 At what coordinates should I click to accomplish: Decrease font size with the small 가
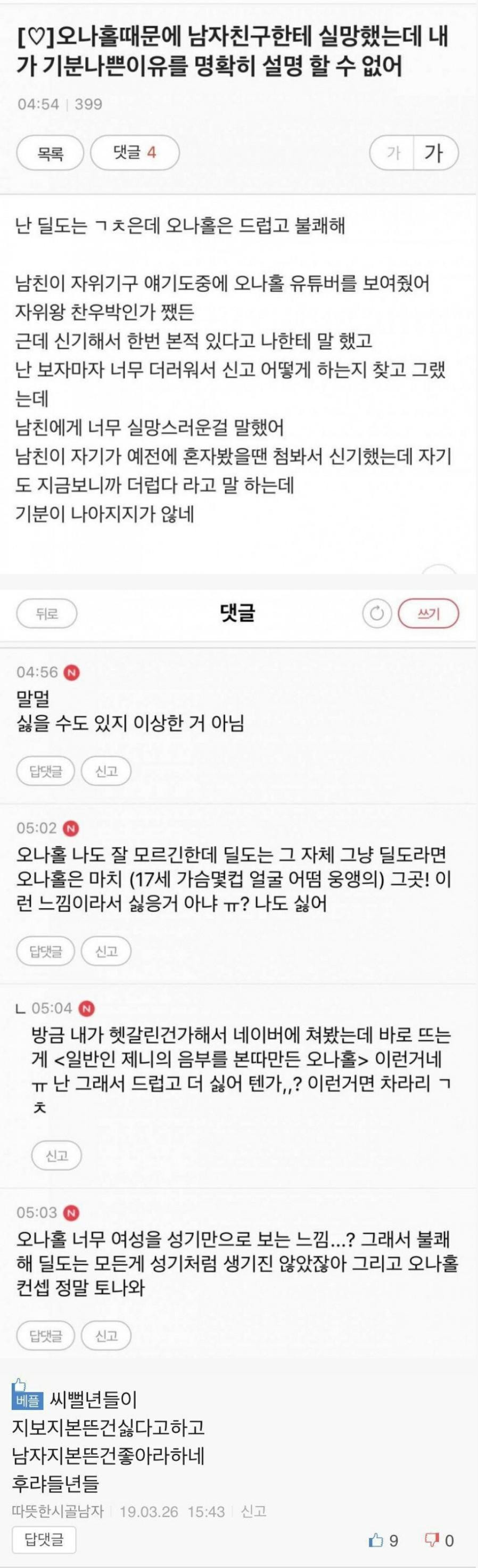pos(393,153)
